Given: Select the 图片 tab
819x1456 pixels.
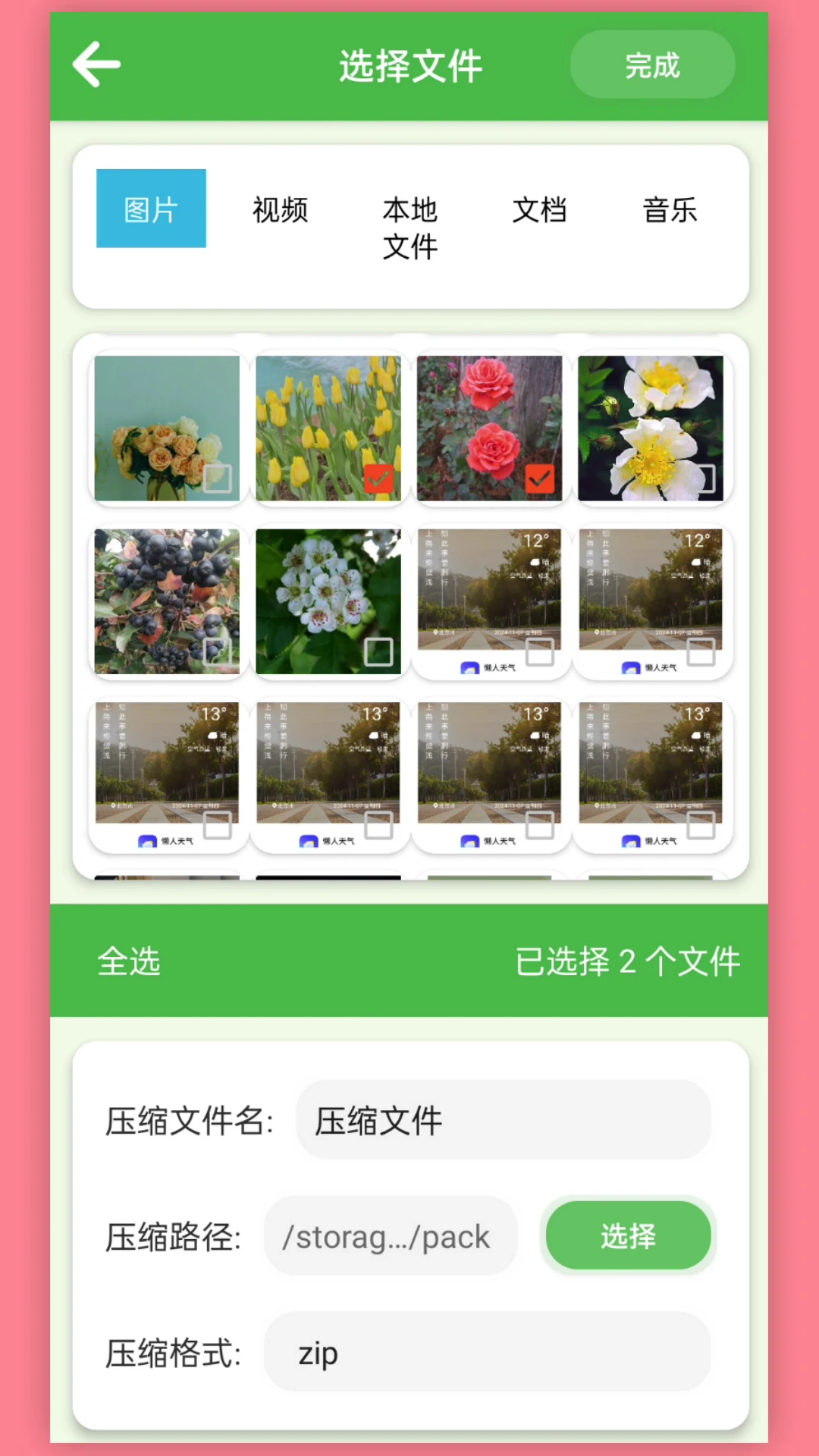Looking at the screenshot, I should [150, 209].
